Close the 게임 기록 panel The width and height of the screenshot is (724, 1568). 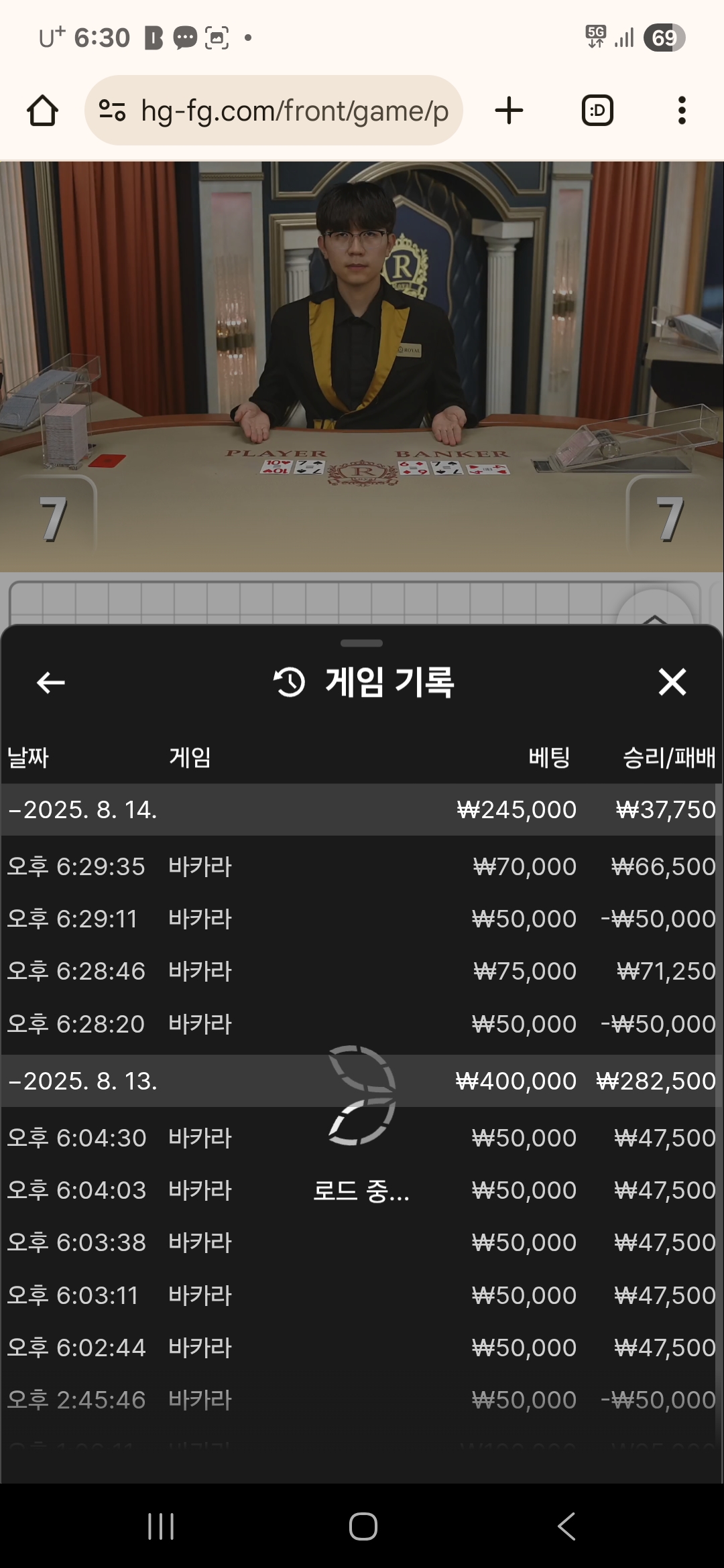click(x=672, y=683)
